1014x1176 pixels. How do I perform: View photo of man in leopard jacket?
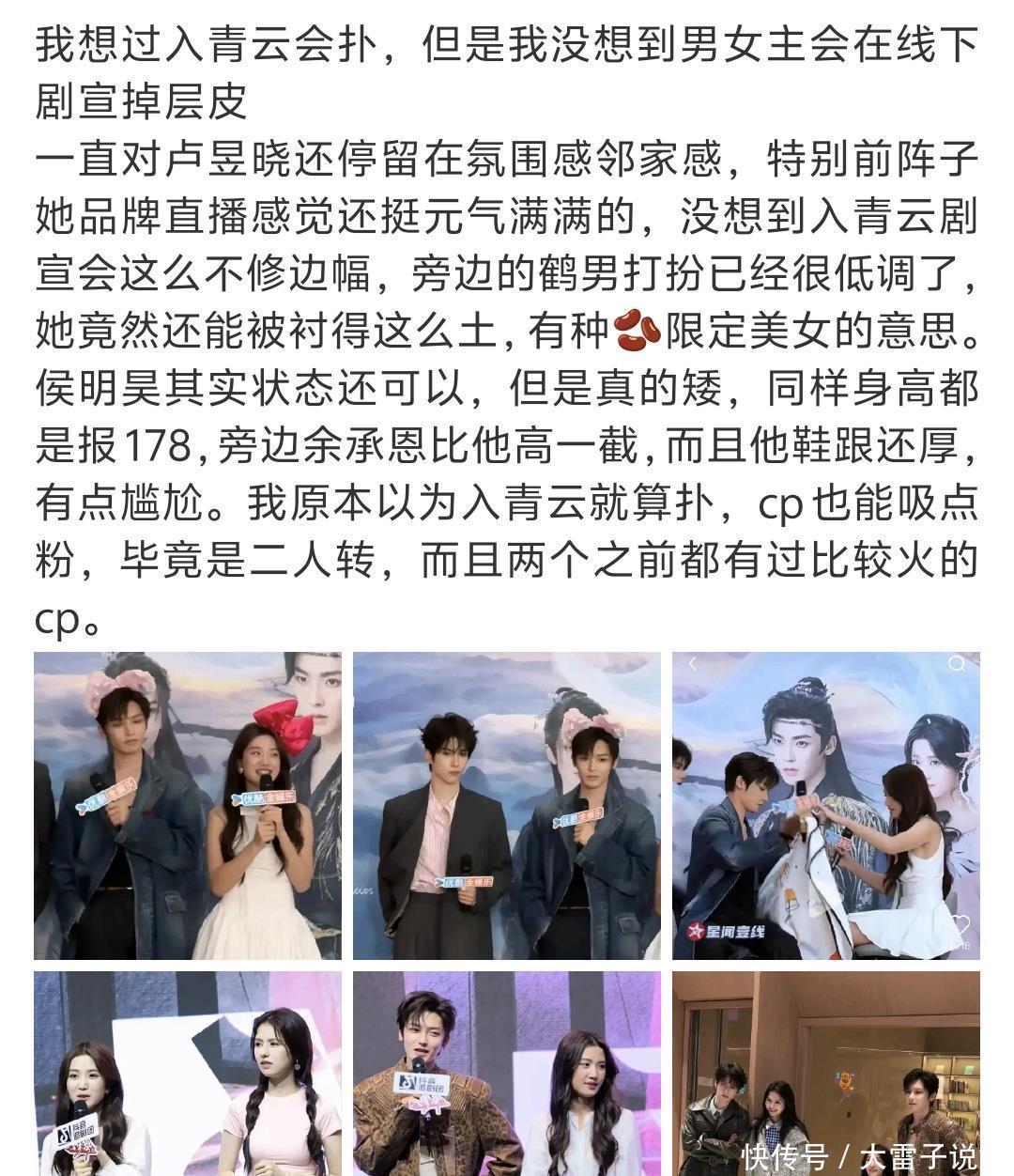point(506,1073)
